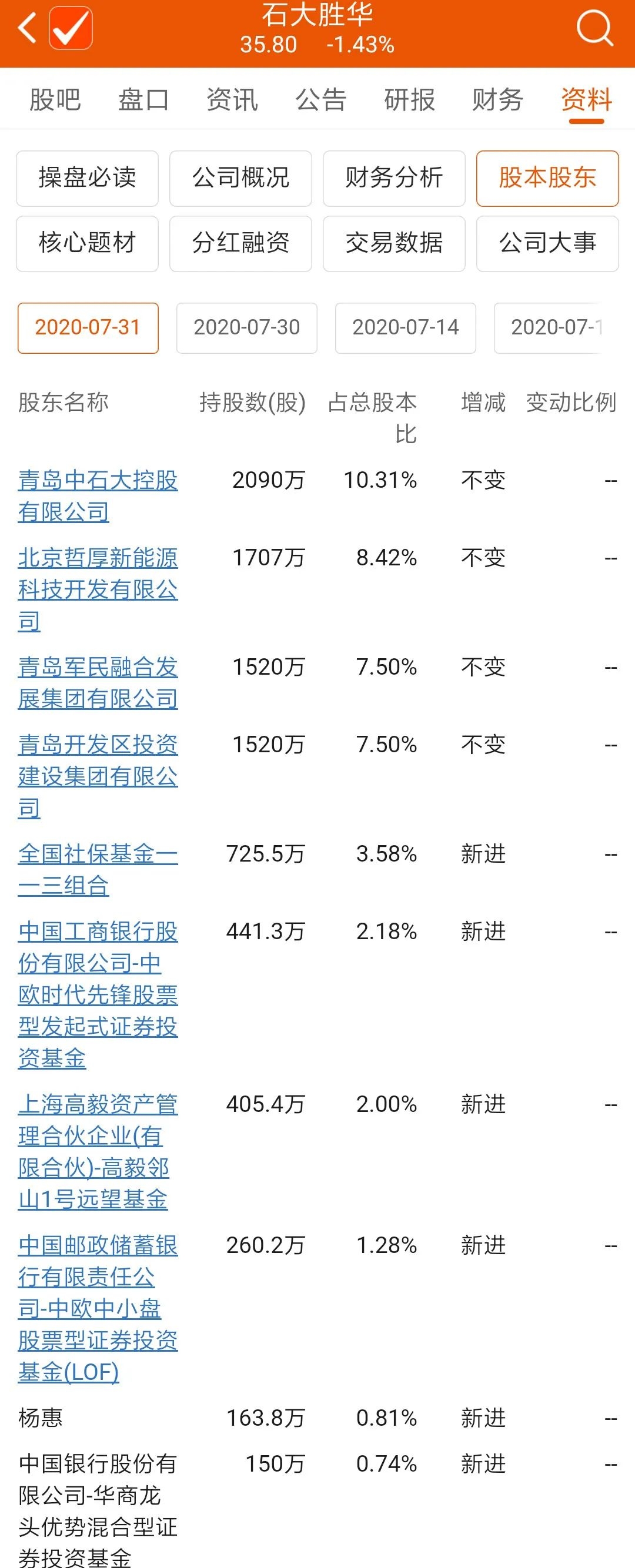
Task: Open the search magnifier icon
Action: pyautogui.click(x=594, y=28)
